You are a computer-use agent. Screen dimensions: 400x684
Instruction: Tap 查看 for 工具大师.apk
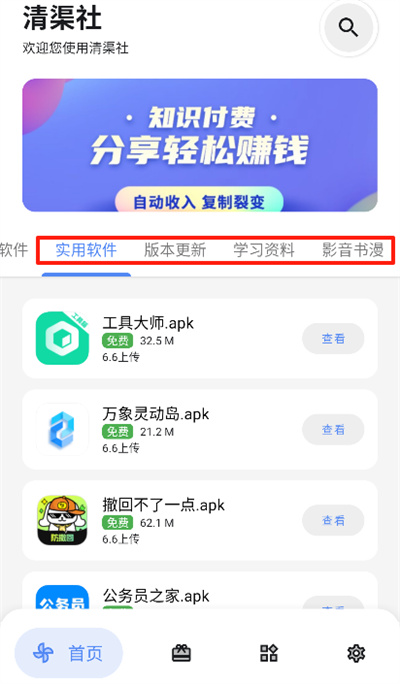click(x=333, y=339)
